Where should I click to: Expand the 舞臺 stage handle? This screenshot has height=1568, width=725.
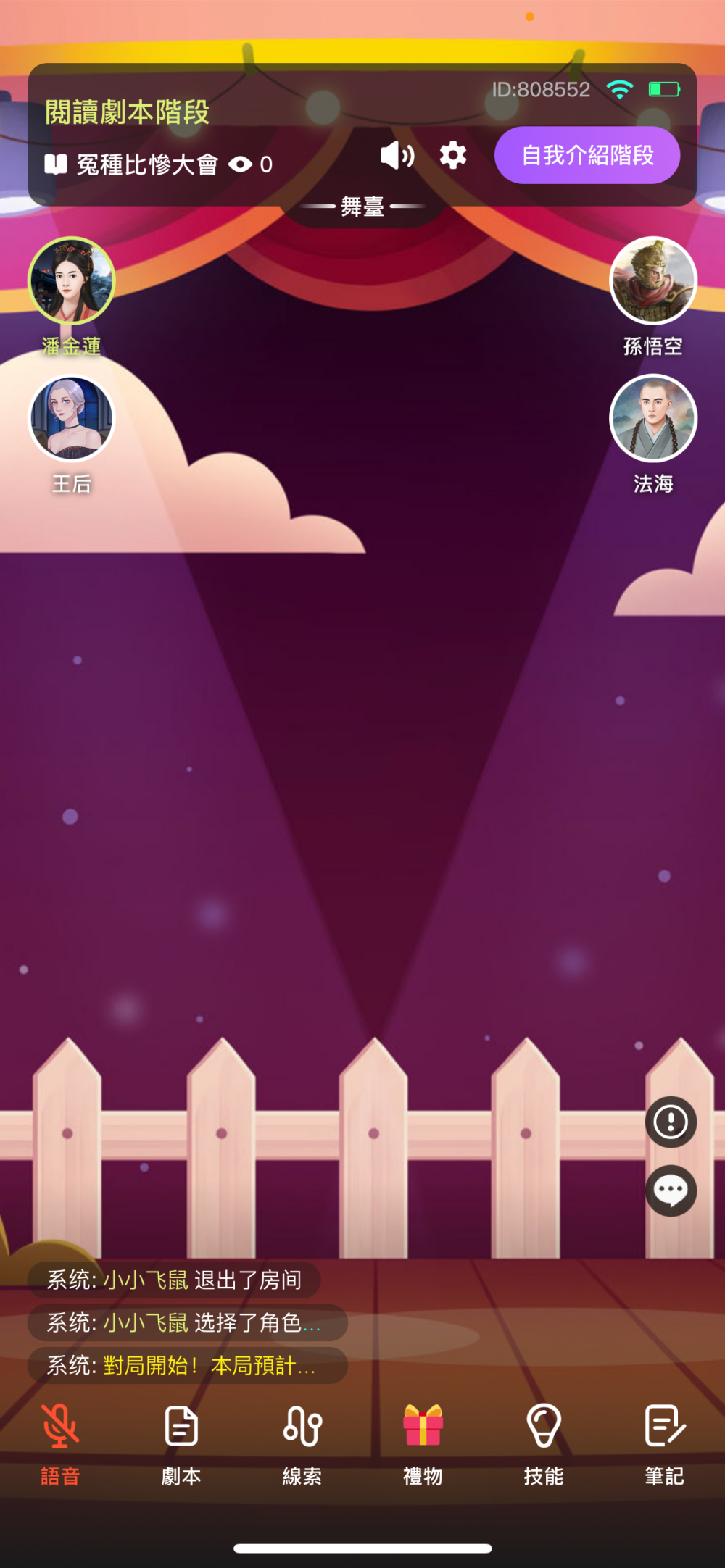pyautogui.click(x=362, y=207)
